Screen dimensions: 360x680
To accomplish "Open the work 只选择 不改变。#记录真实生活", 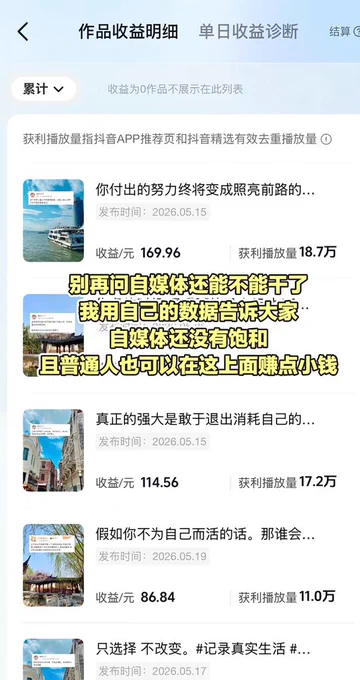I will pos(180,659).
